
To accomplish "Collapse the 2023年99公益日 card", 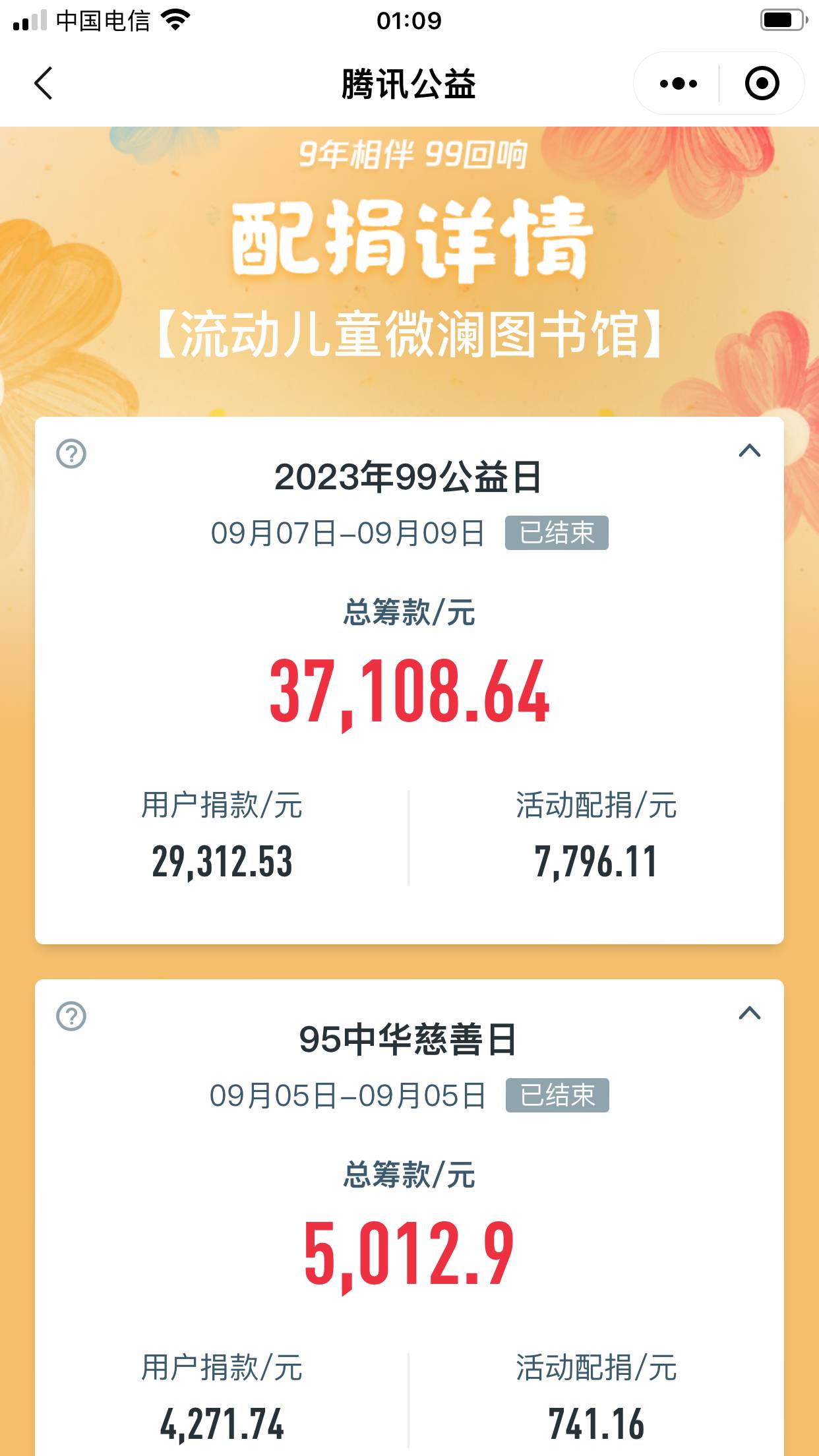I will (x=749, y=451).
